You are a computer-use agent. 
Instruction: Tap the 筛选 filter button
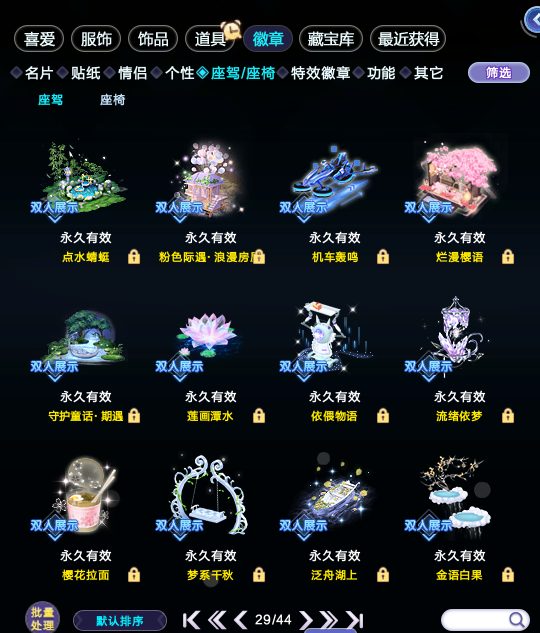point(499,73)
